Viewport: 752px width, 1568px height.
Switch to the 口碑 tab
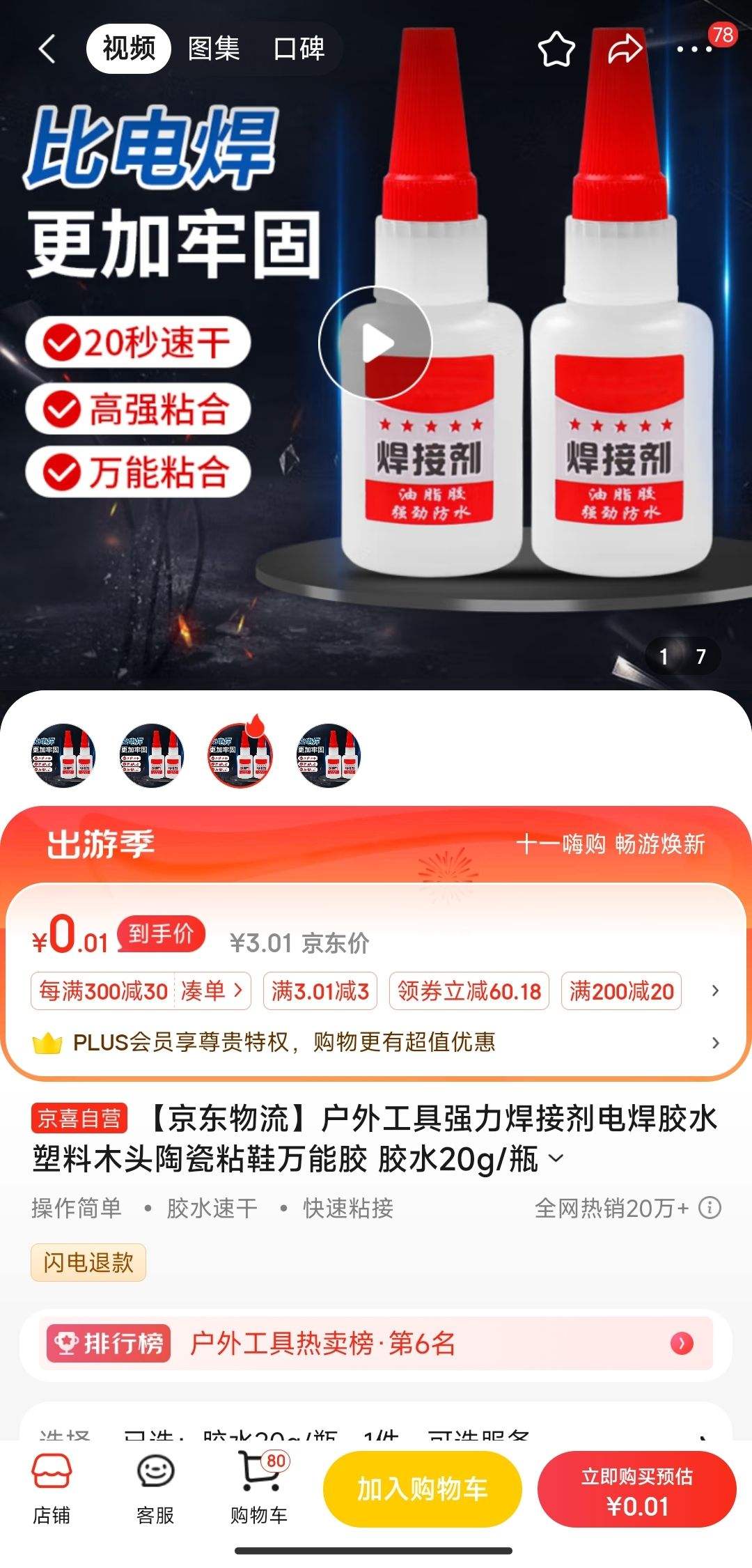coord(299,49)
